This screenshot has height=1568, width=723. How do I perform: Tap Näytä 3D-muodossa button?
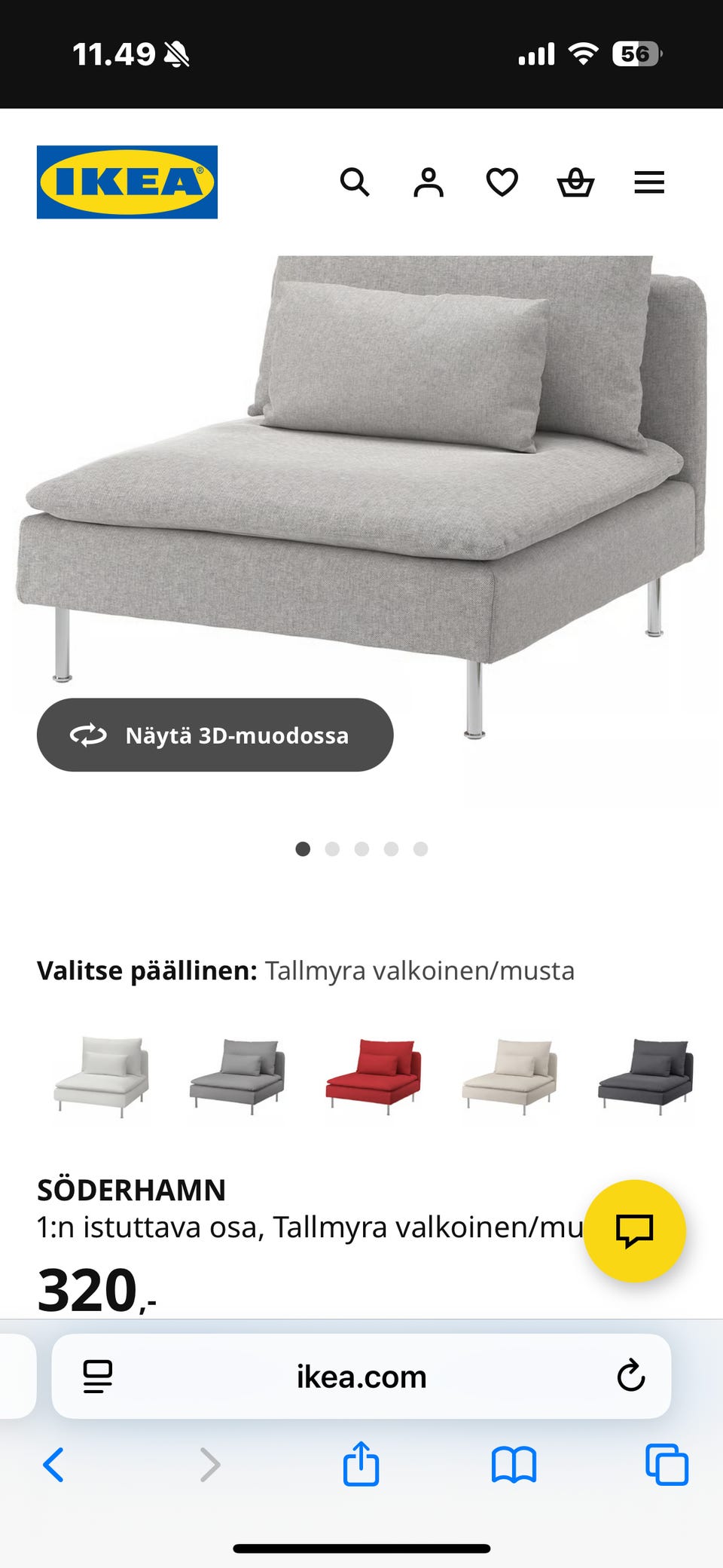point(215,735)
